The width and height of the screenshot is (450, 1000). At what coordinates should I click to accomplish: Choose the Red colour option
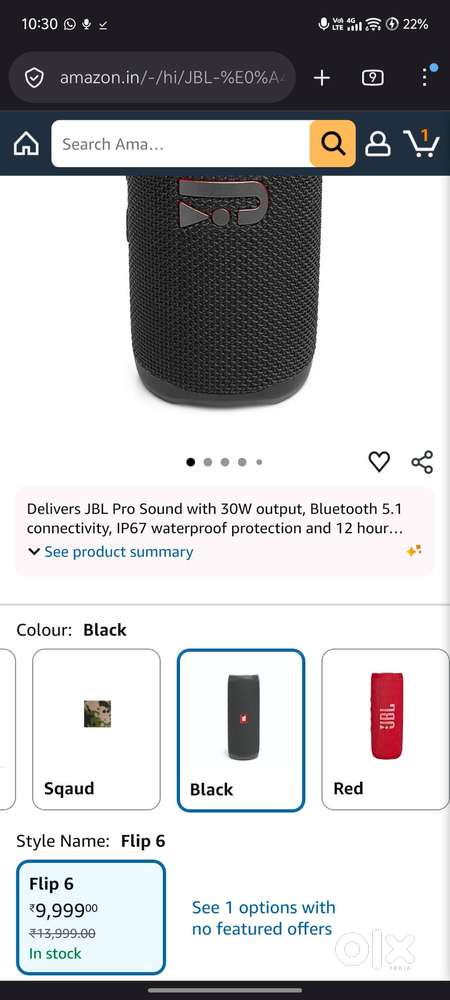click(x=386, y=730)
